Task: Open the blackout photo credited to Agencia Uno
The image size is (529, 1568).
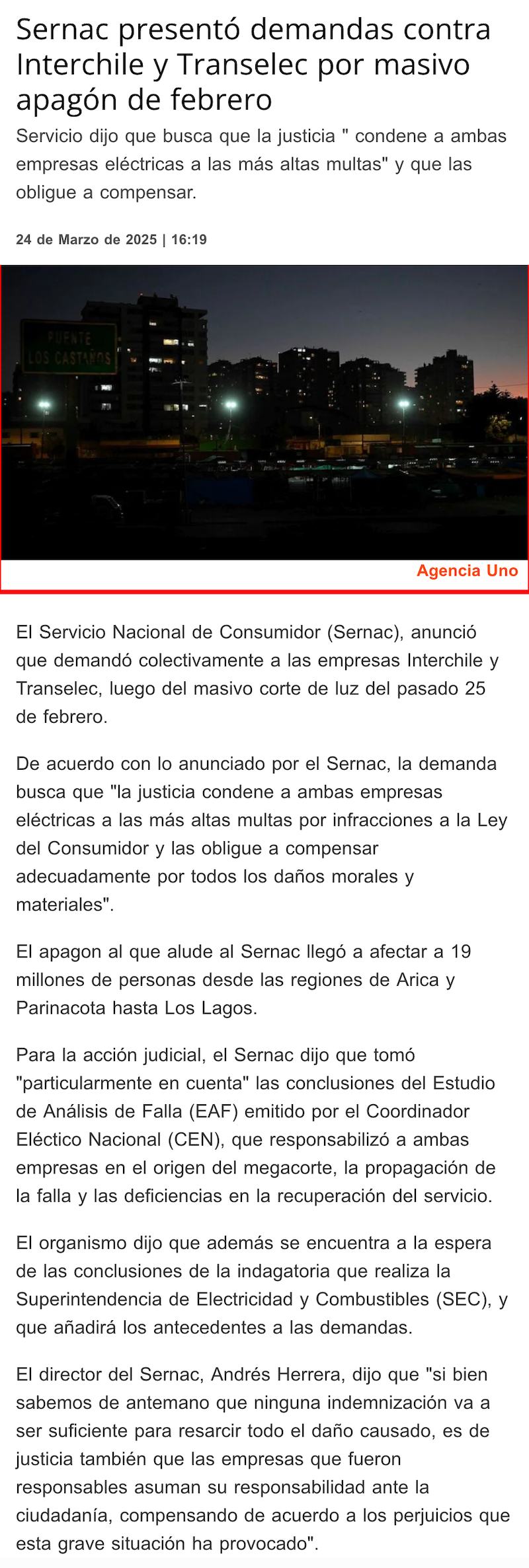Action: (x=264, y=412)
